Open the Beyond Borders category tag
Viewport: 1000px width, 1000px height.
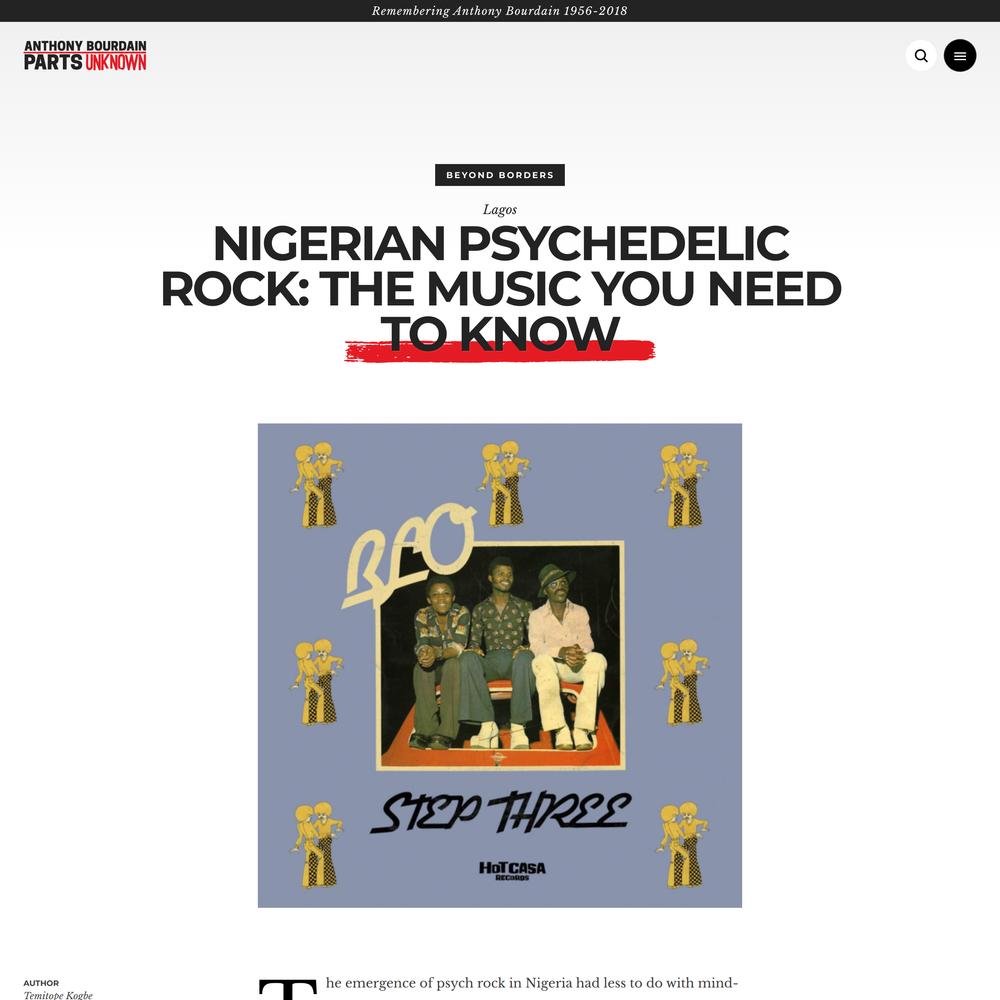tap(500, 175)
